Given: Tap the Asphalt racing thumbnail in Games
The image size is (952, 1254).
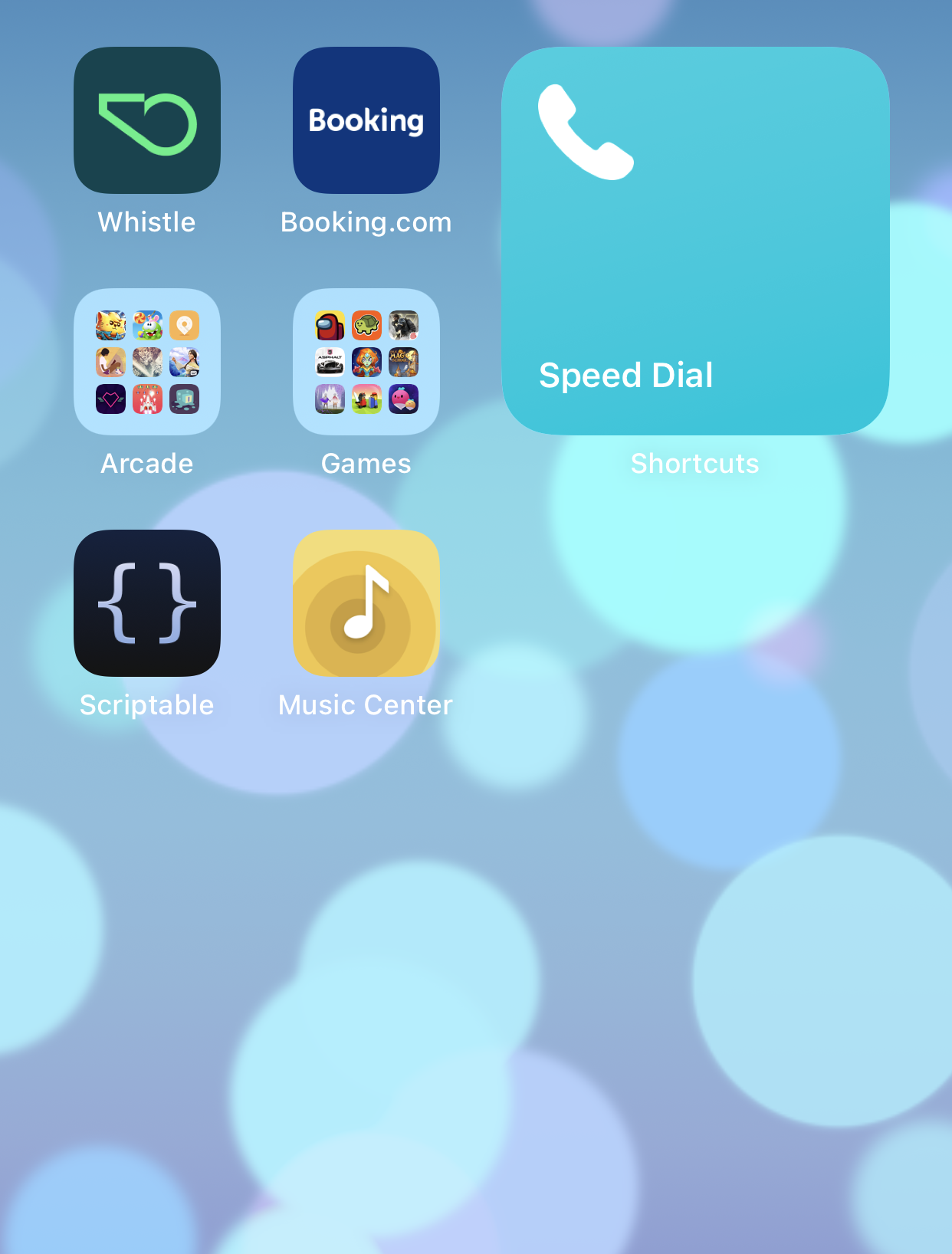Looking at the screenshot, I should pos(329,362).
